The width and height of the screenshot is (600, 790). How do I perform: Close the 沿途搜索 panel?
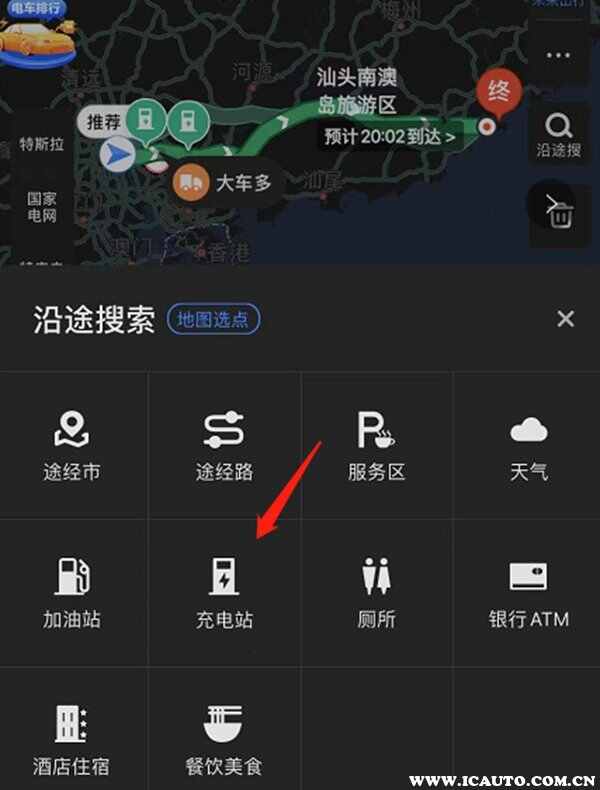[565, 319]
